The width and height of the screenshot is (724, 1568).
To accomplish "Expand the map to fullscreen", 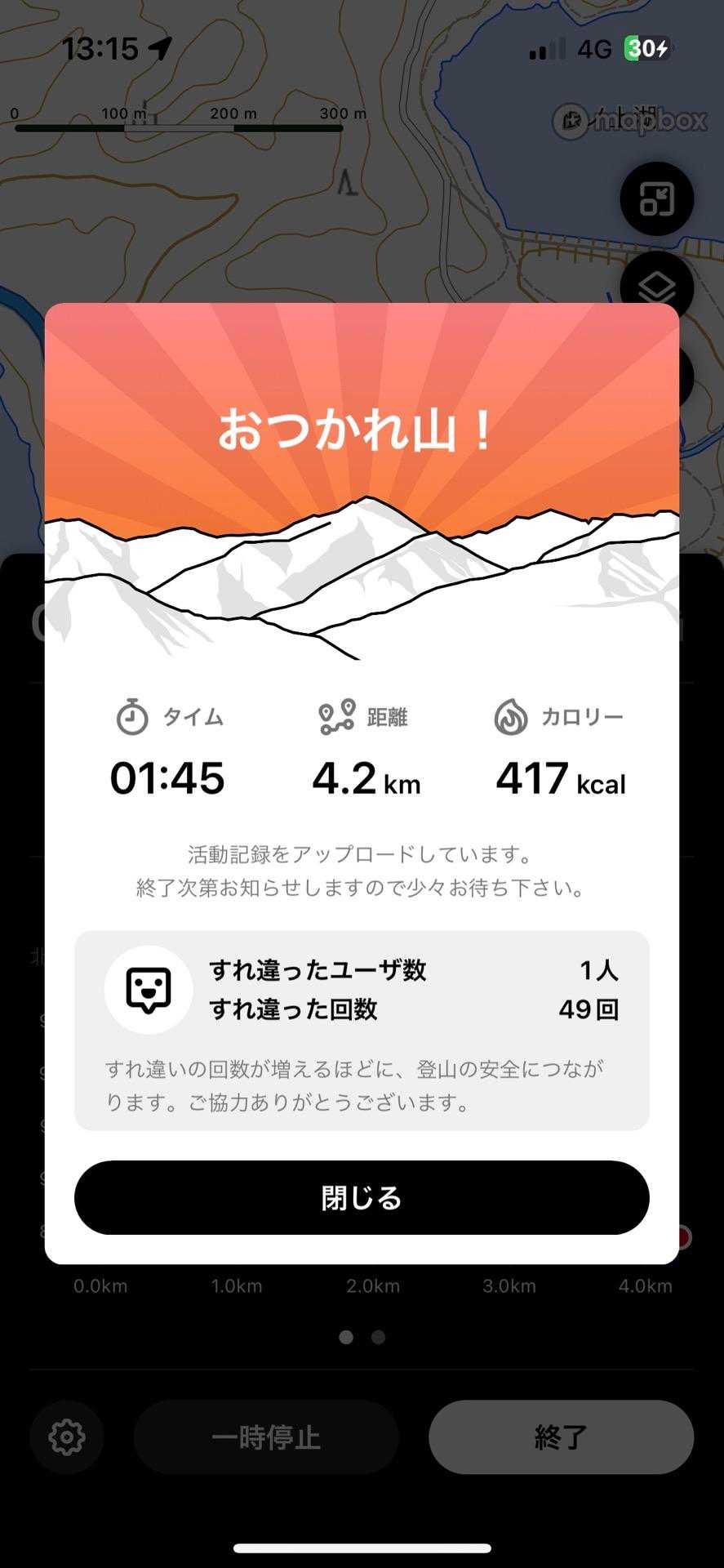I will 656,199.
